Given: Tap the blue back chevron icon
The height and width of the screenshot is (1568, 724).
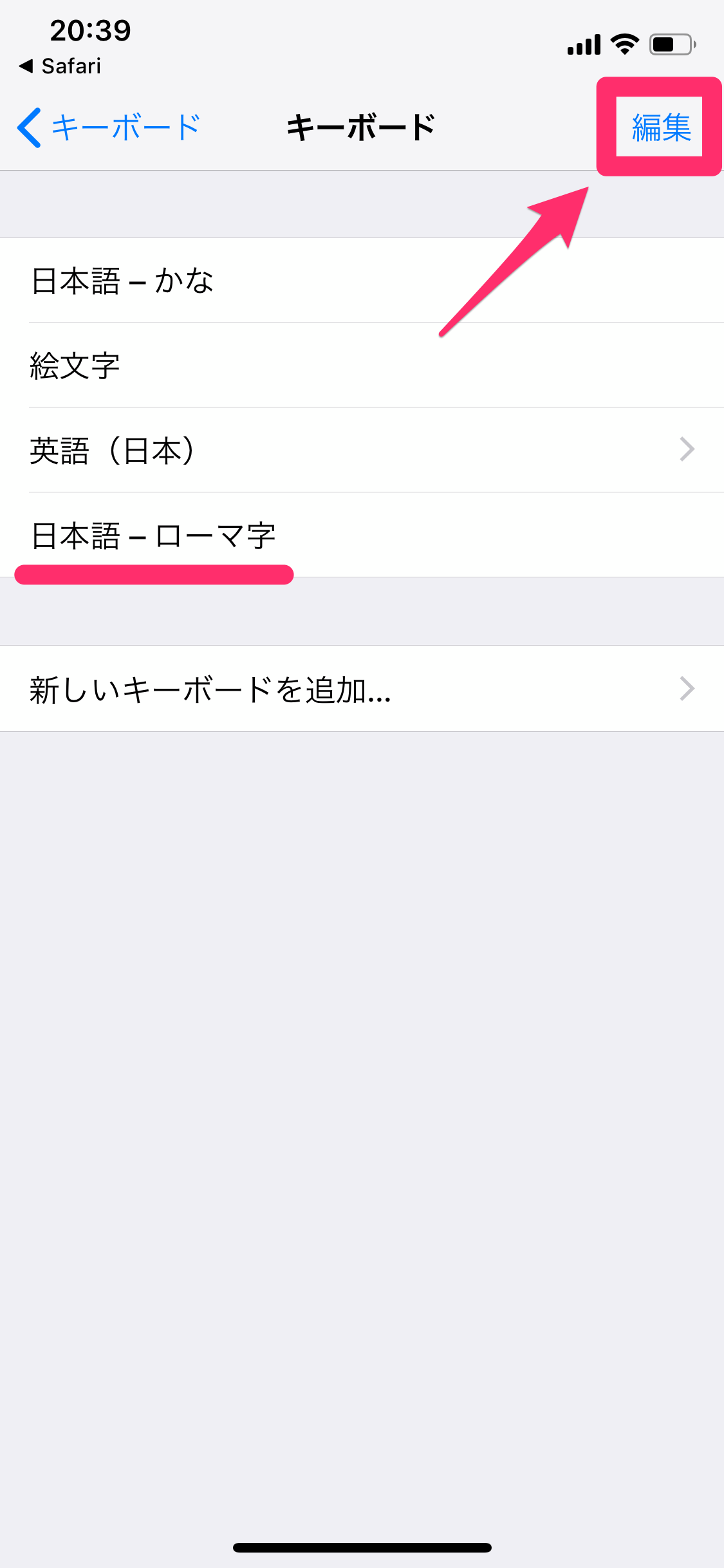Looking at the screenshot, I should tap(29, 127).
